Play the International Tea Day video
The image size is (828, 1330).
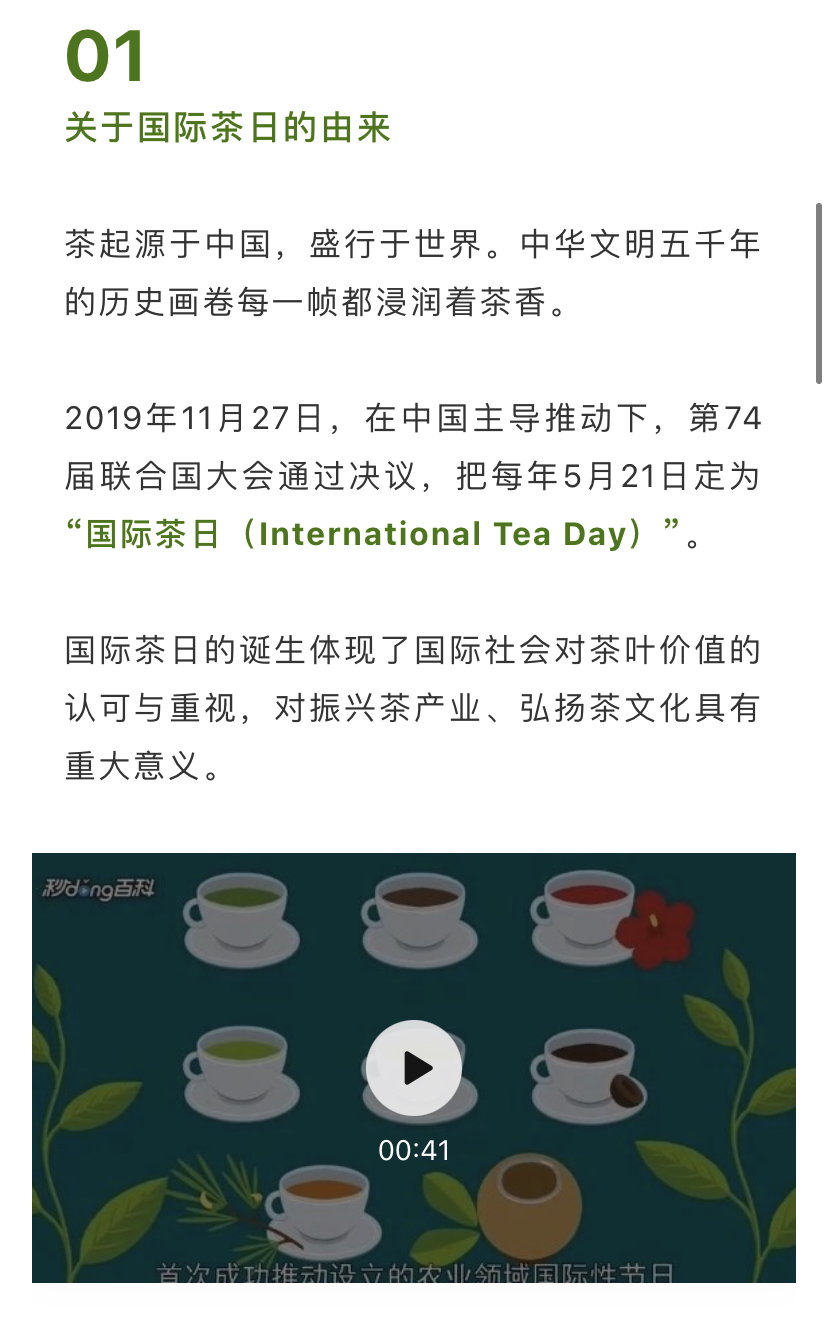pyautogui.click(x=414, y=1068)
